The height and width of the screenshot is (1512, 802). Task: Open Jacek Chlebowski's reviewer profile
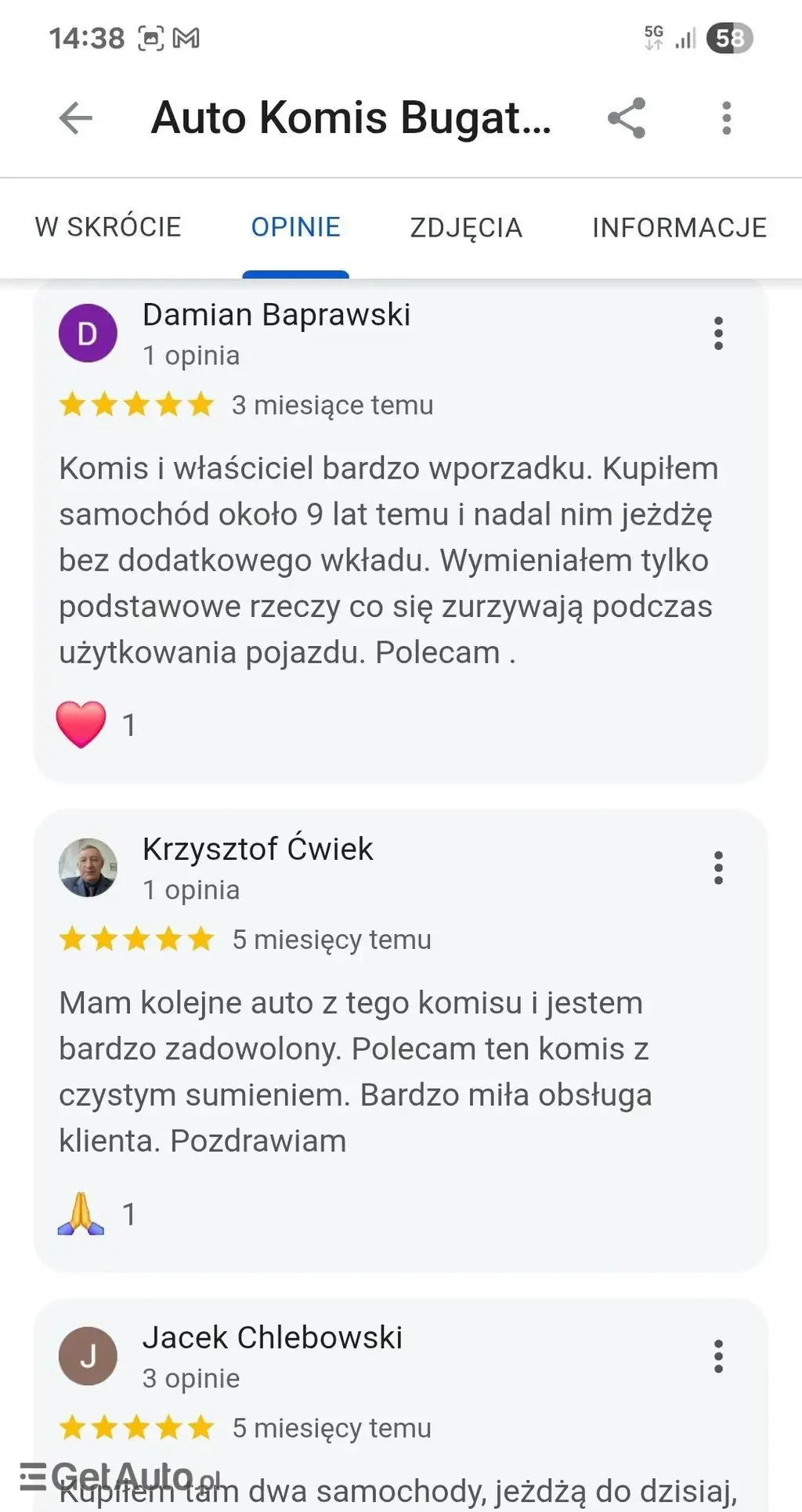pos(272,1337)
